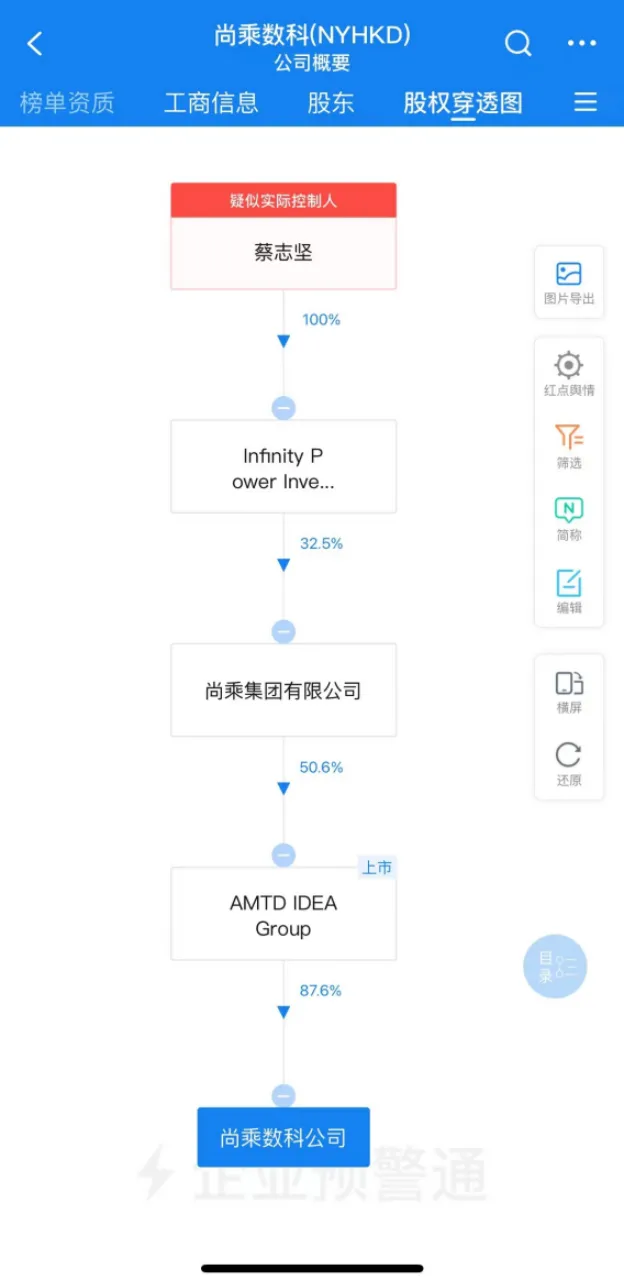Viewport: 624px width, 1280px height.
Task: Toggle the 简称 short-name option
Action: point(569,519)
